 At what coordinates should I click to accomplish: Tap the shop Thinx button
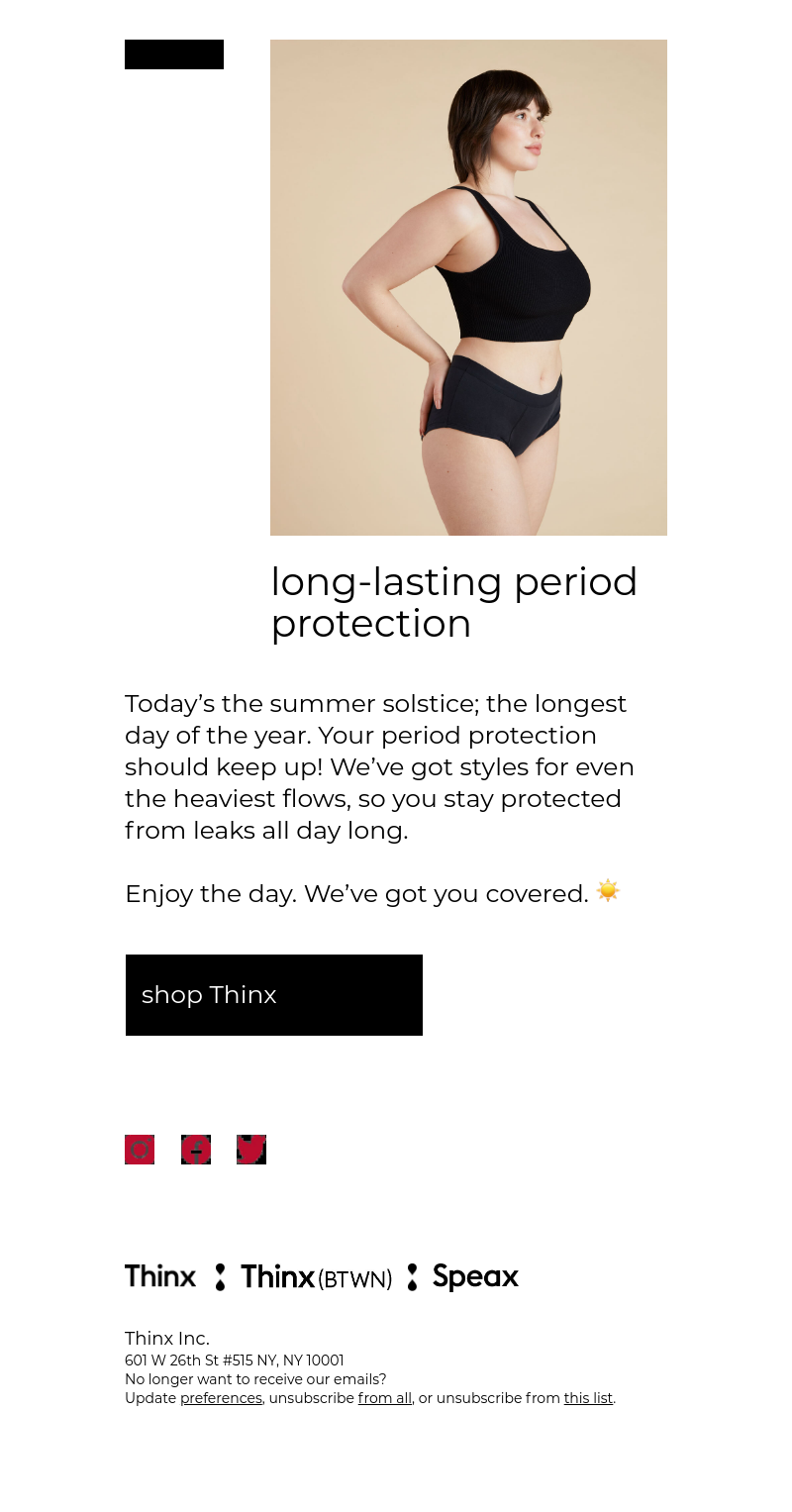pos(273,995)
